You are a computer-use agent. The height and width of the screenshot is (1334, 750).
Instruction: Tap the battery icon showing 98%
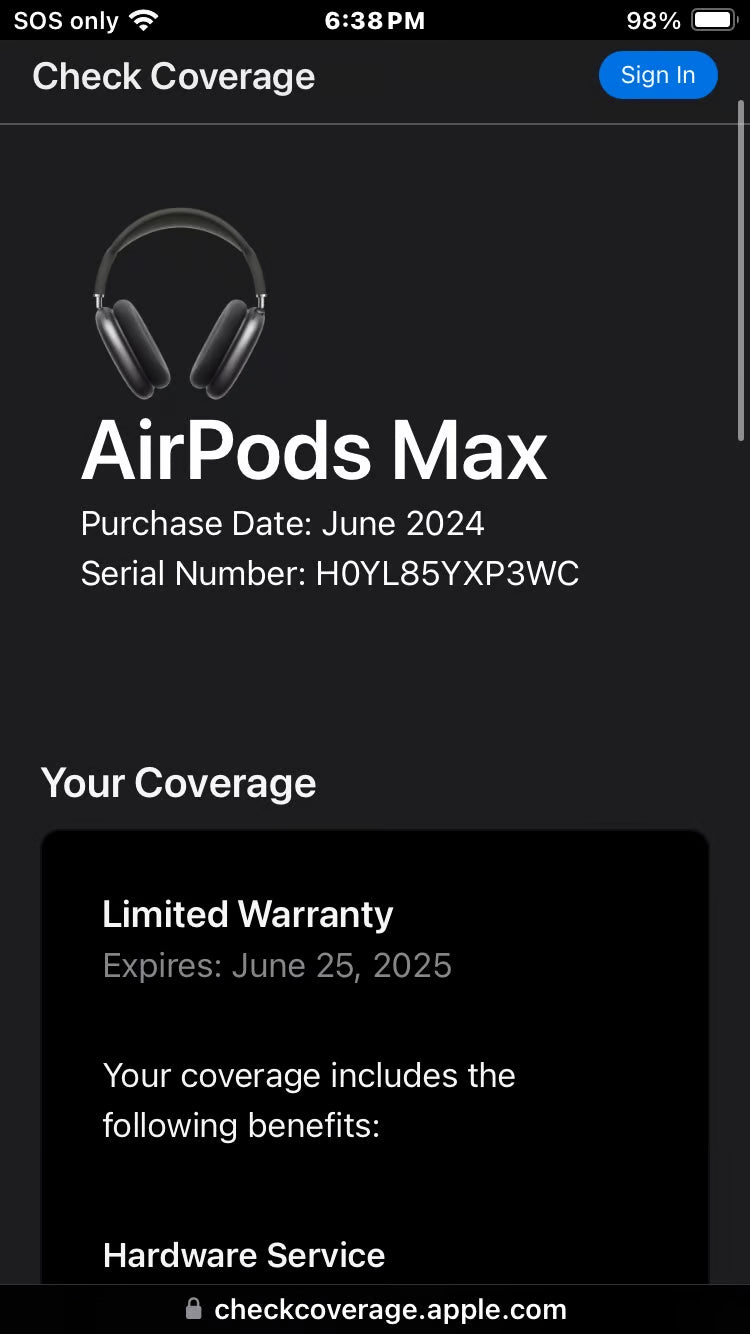tap(713, 17)
